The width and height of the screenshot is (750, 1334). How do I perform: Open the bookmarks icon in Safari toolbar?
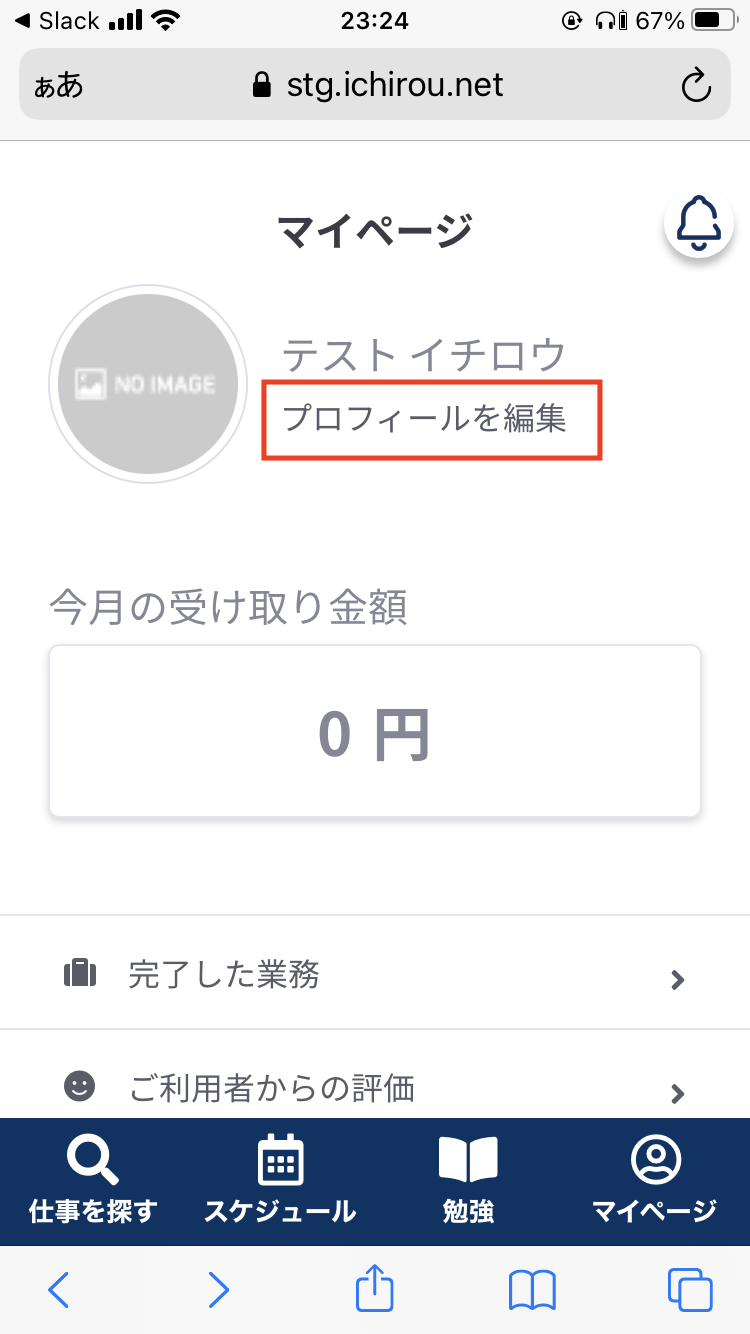click(531, 1290)
